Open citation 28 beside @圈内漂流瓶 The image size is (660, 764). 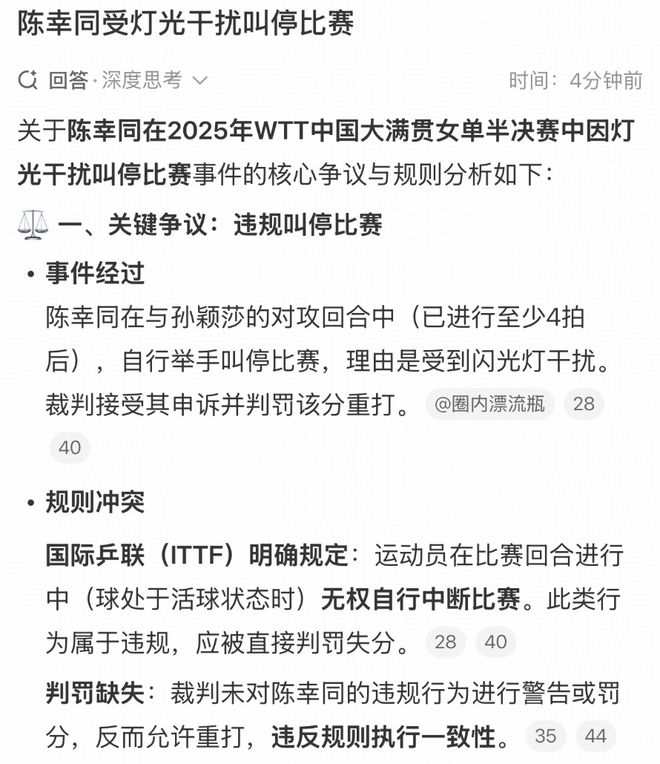(x=584, y=404)
